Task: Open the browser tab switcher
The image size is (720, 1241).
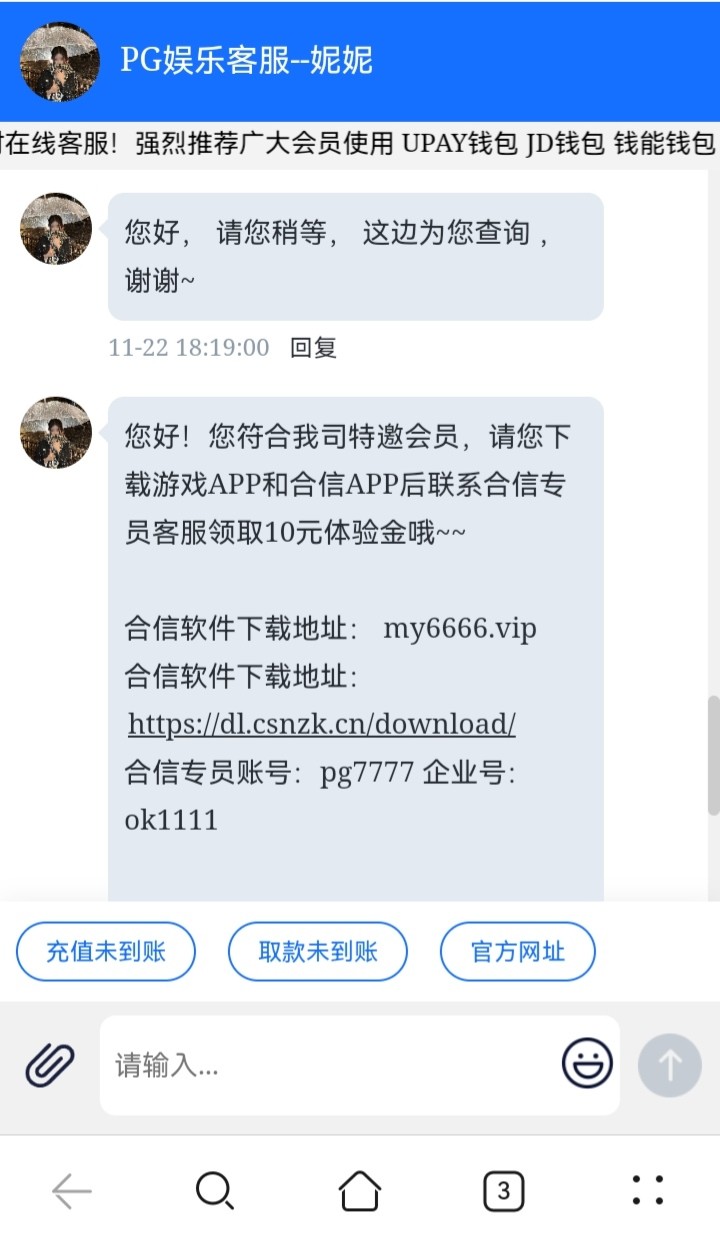Action: [503, 1190]
